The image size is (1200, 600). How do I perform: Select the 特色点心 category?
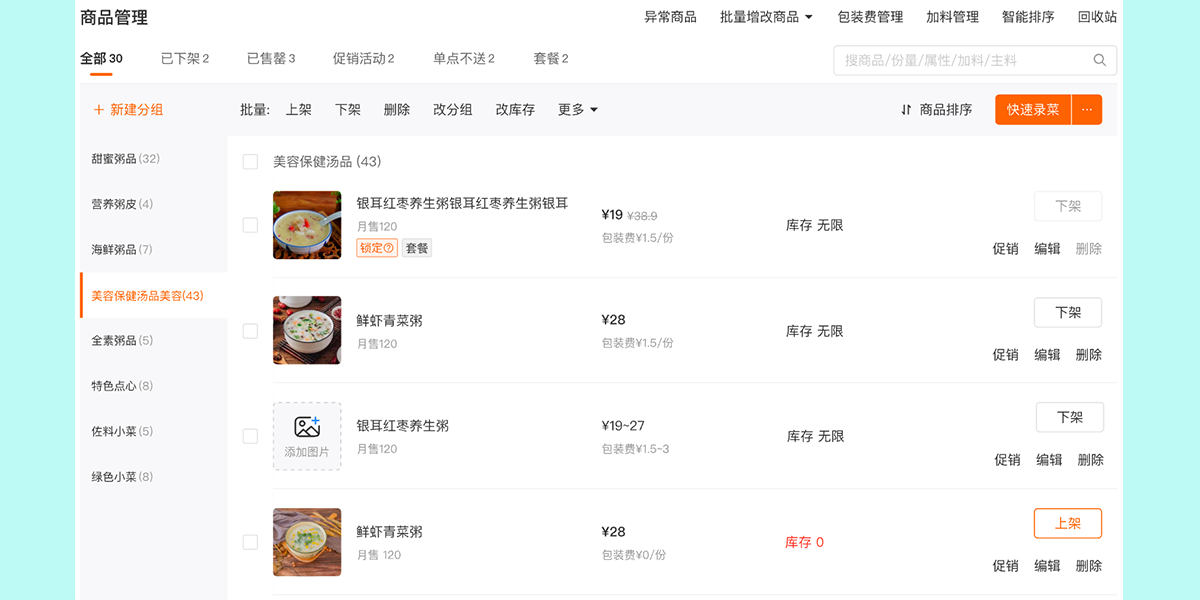pos(122,386)
